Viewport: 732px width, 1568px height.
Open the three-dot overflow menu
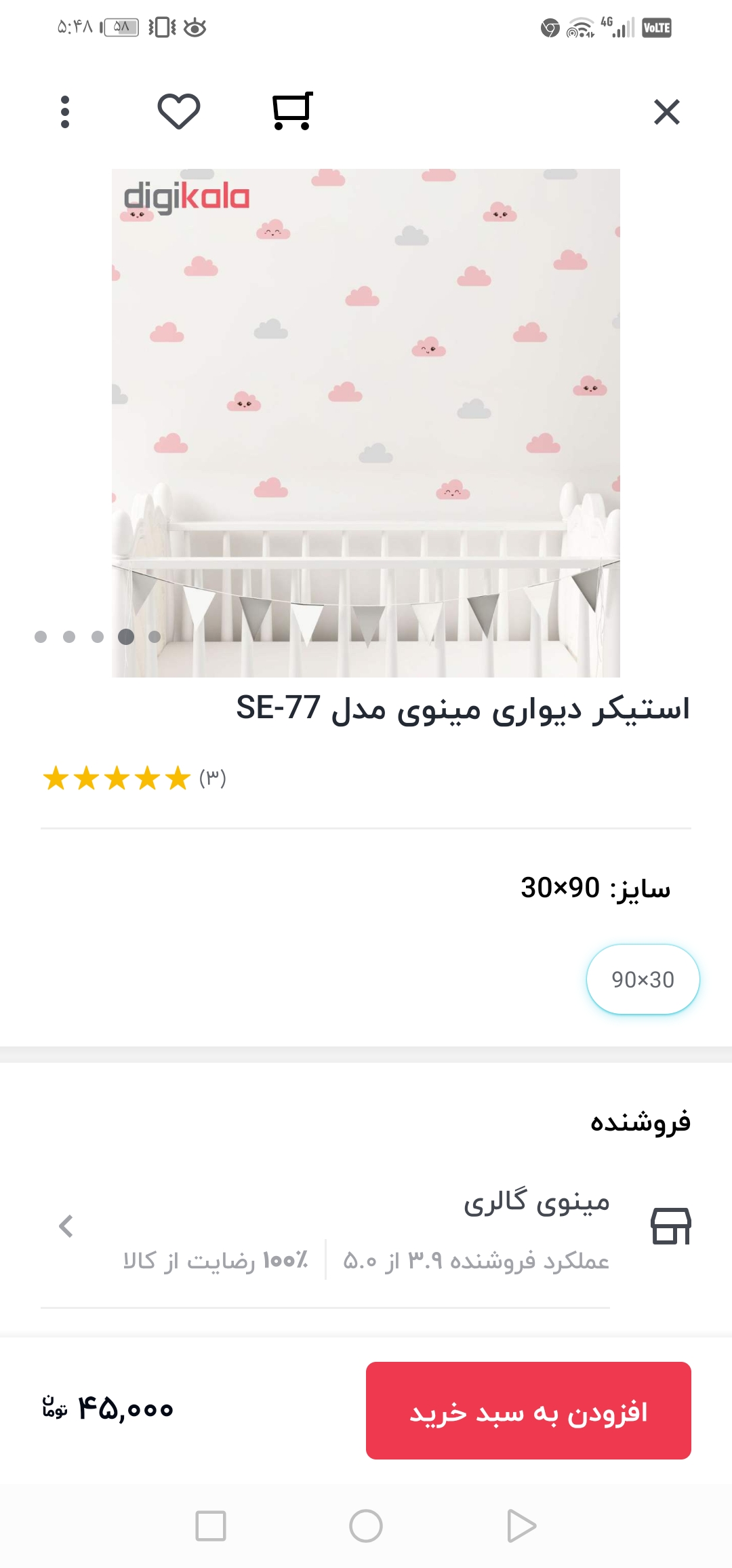pos(65,112)
